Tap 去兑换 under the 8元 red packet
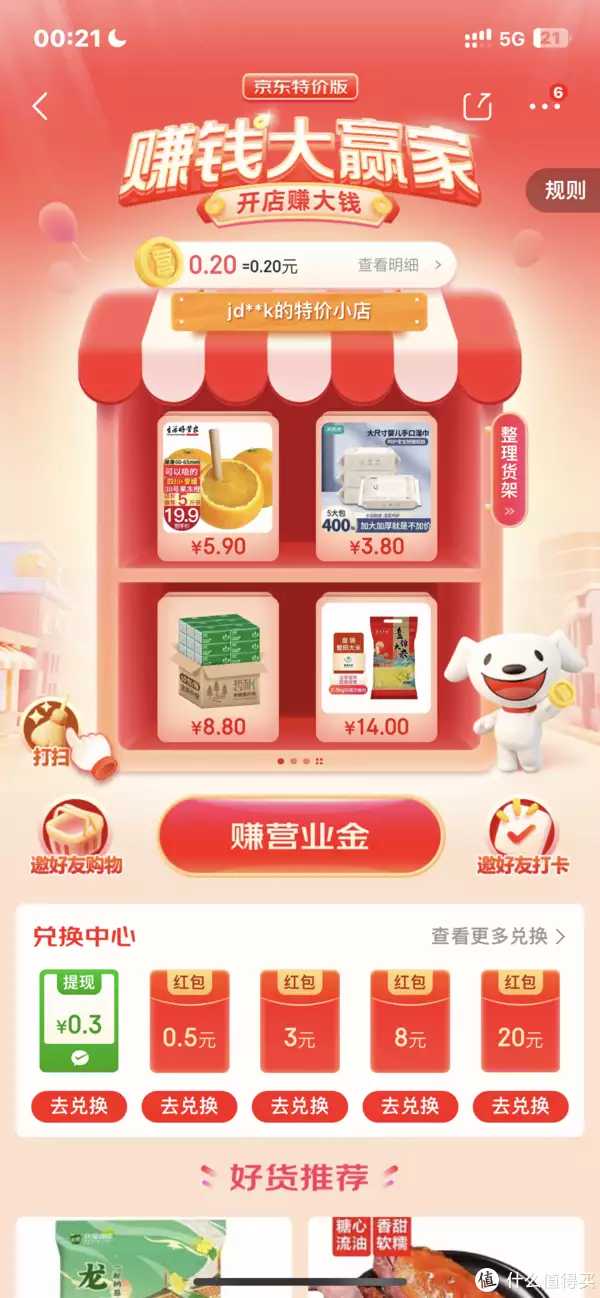The height and width of the screenshot is (1298, 600). [410, 1106]
